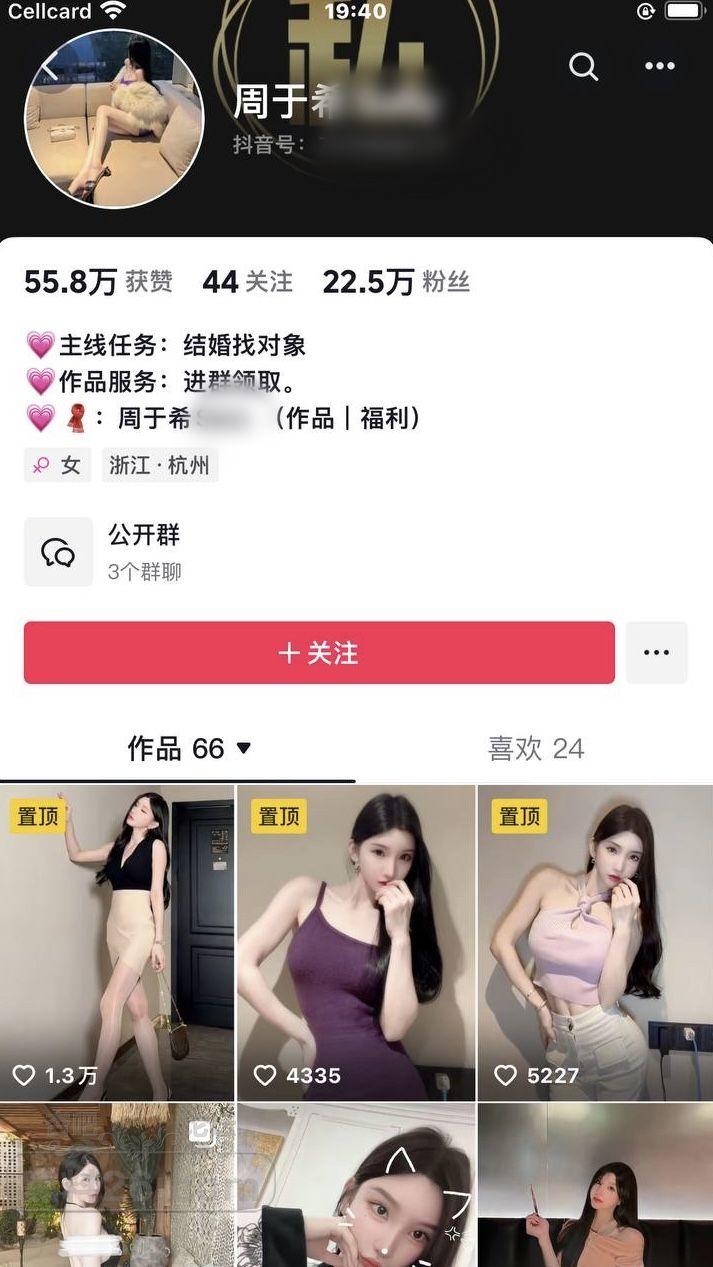Follow this user with +关注

pos(319,653)
